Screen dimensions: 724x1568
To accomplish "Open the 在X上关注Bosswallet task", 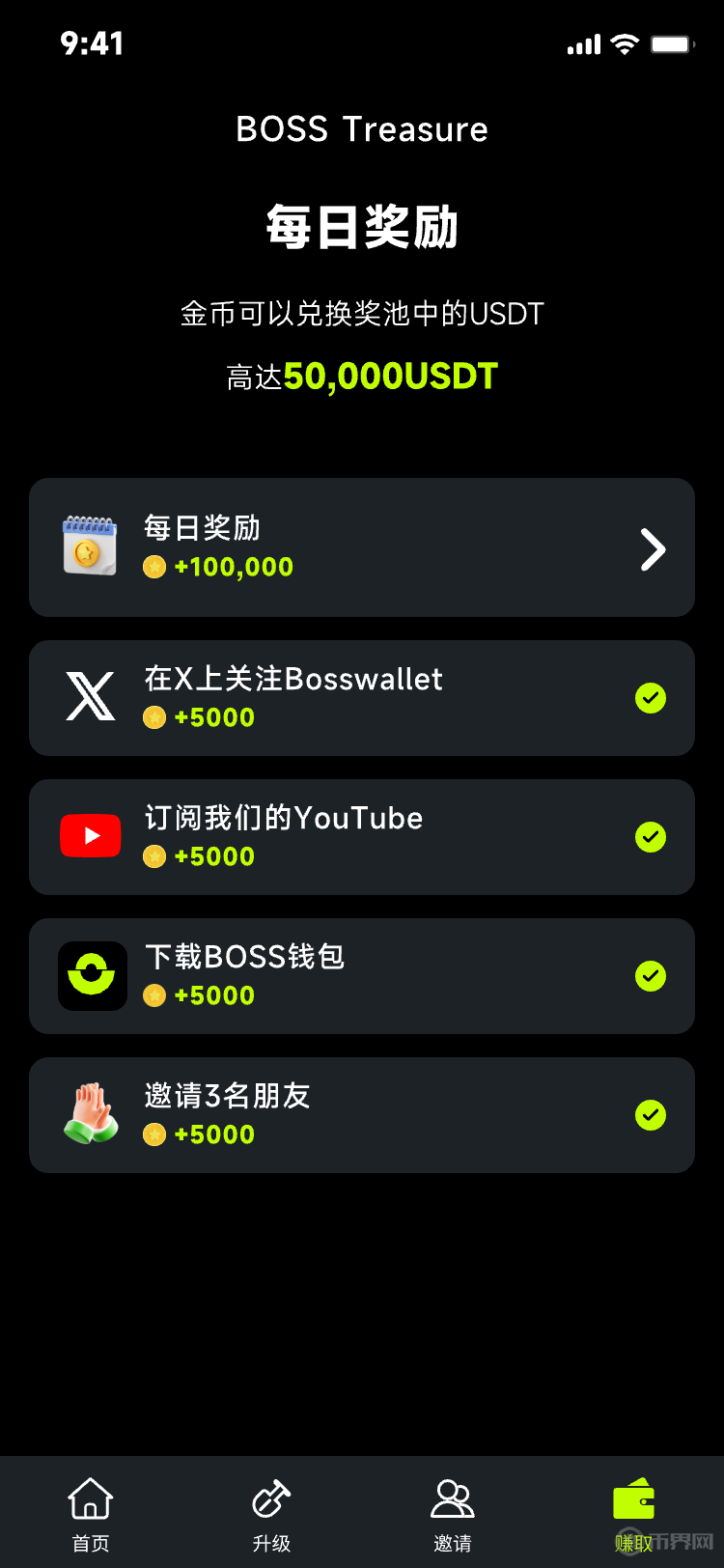I will point(362,698).
